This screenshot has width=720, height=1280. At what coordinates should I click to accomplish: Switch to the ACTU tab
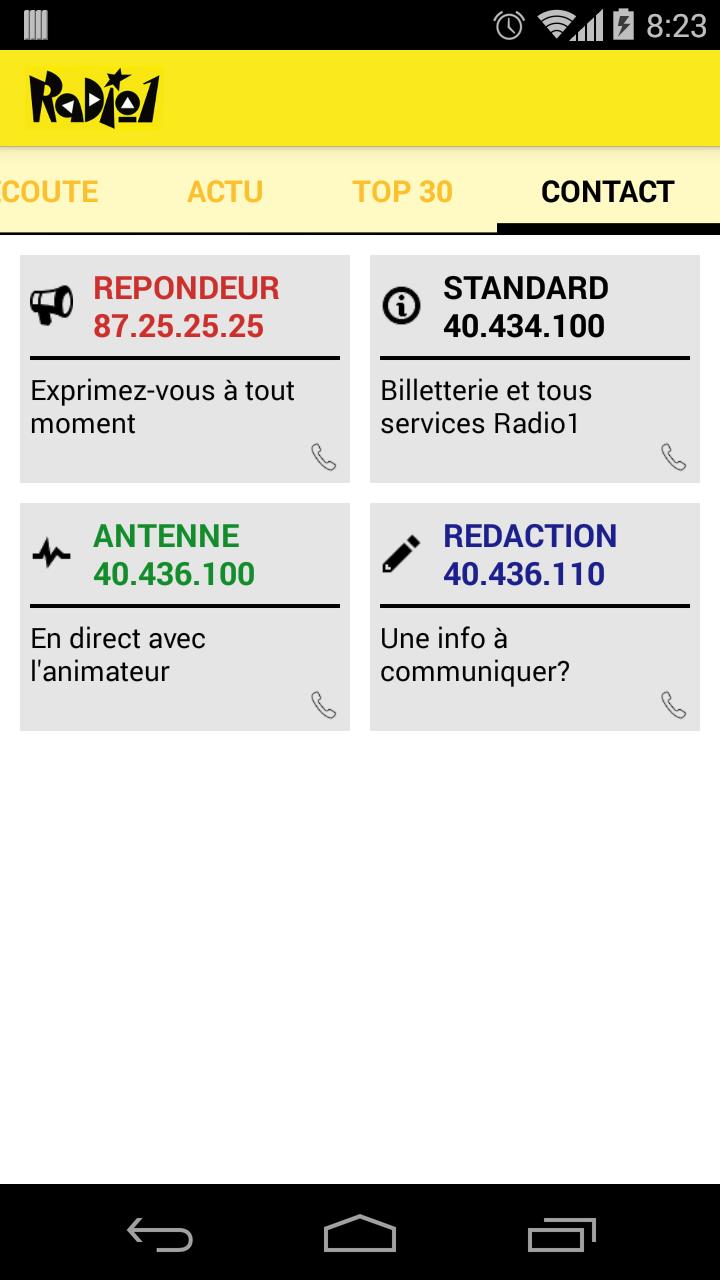(x=225, y=191)
